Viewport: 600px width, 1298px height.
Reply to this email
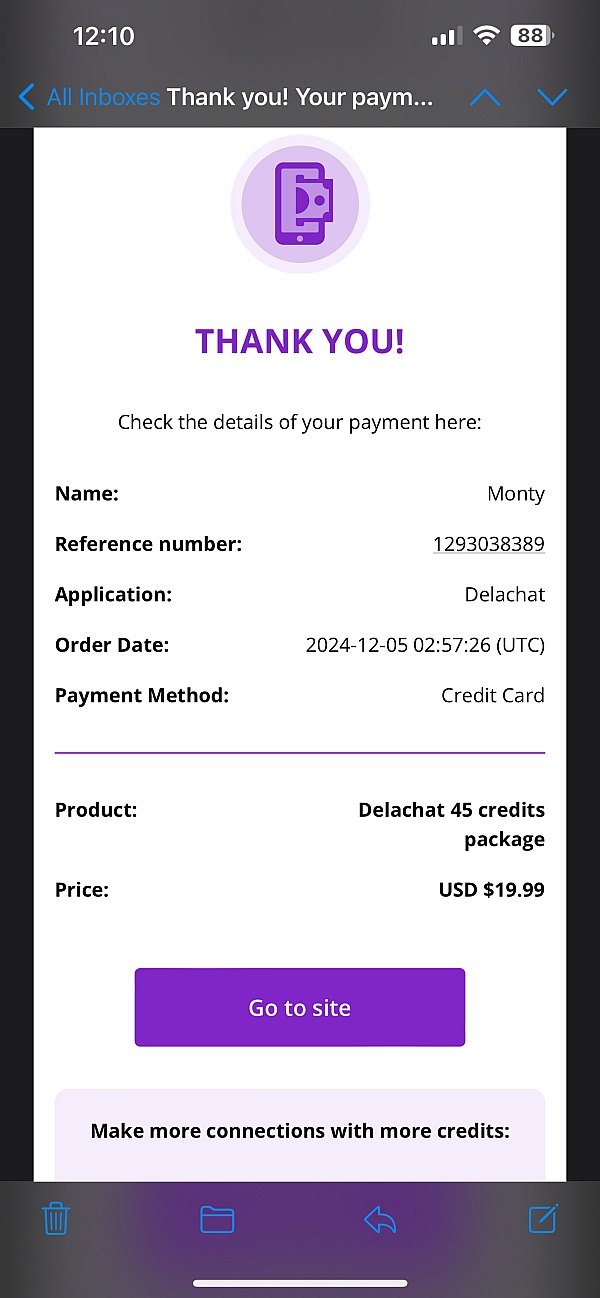[380, 1219]
